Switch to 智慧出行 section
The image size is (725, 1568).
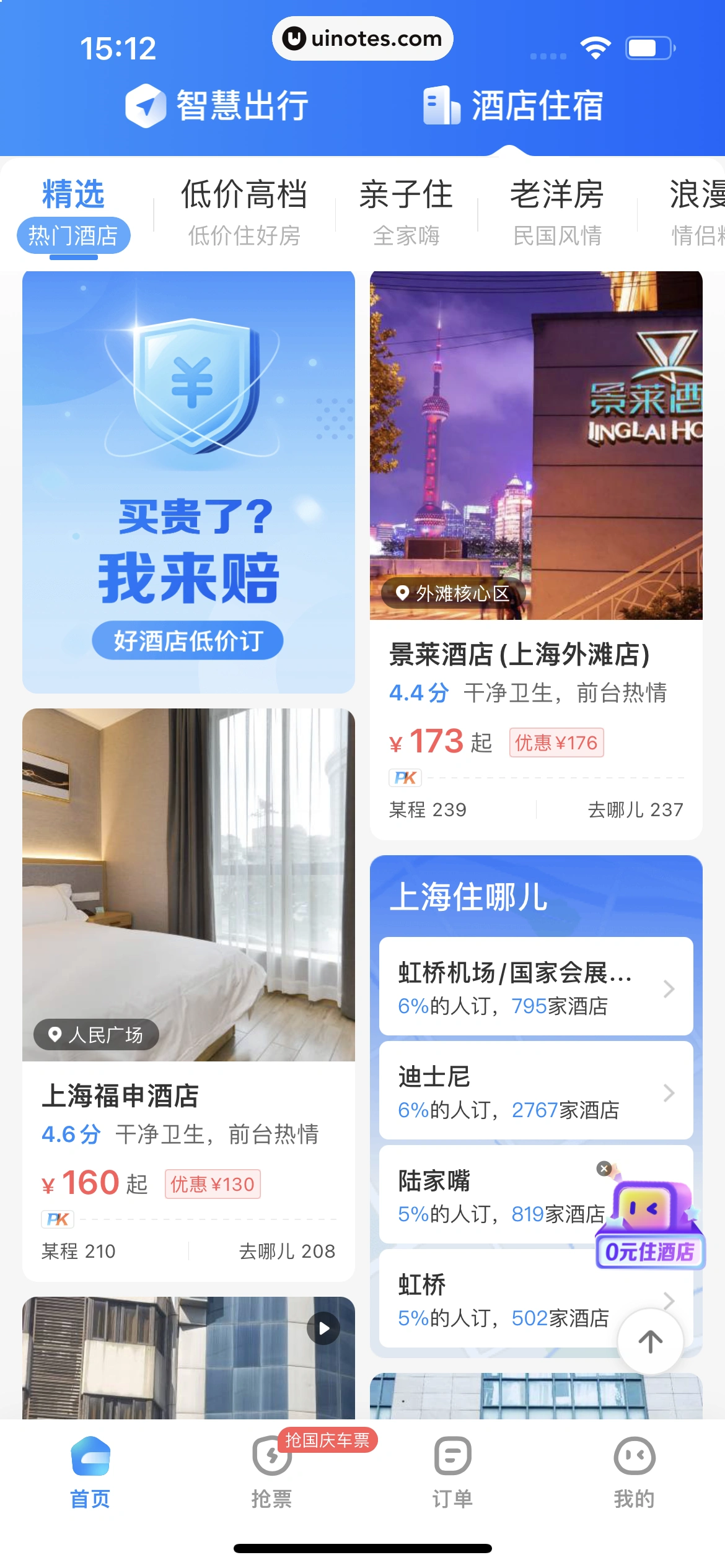pos(218,105)
